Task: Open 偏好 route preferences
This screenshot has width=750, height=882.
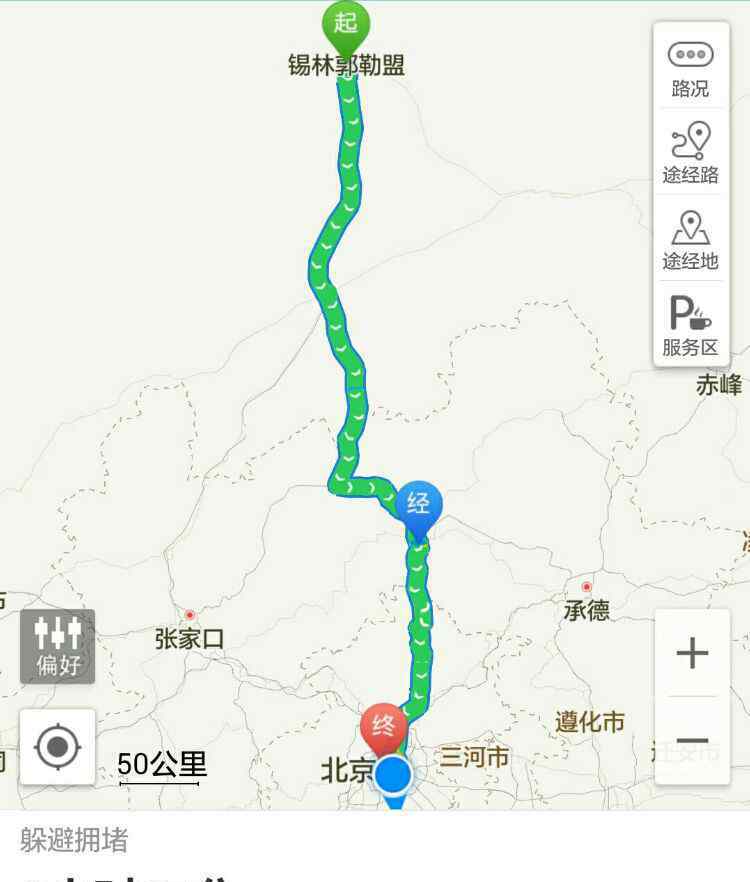Action: 58,646
